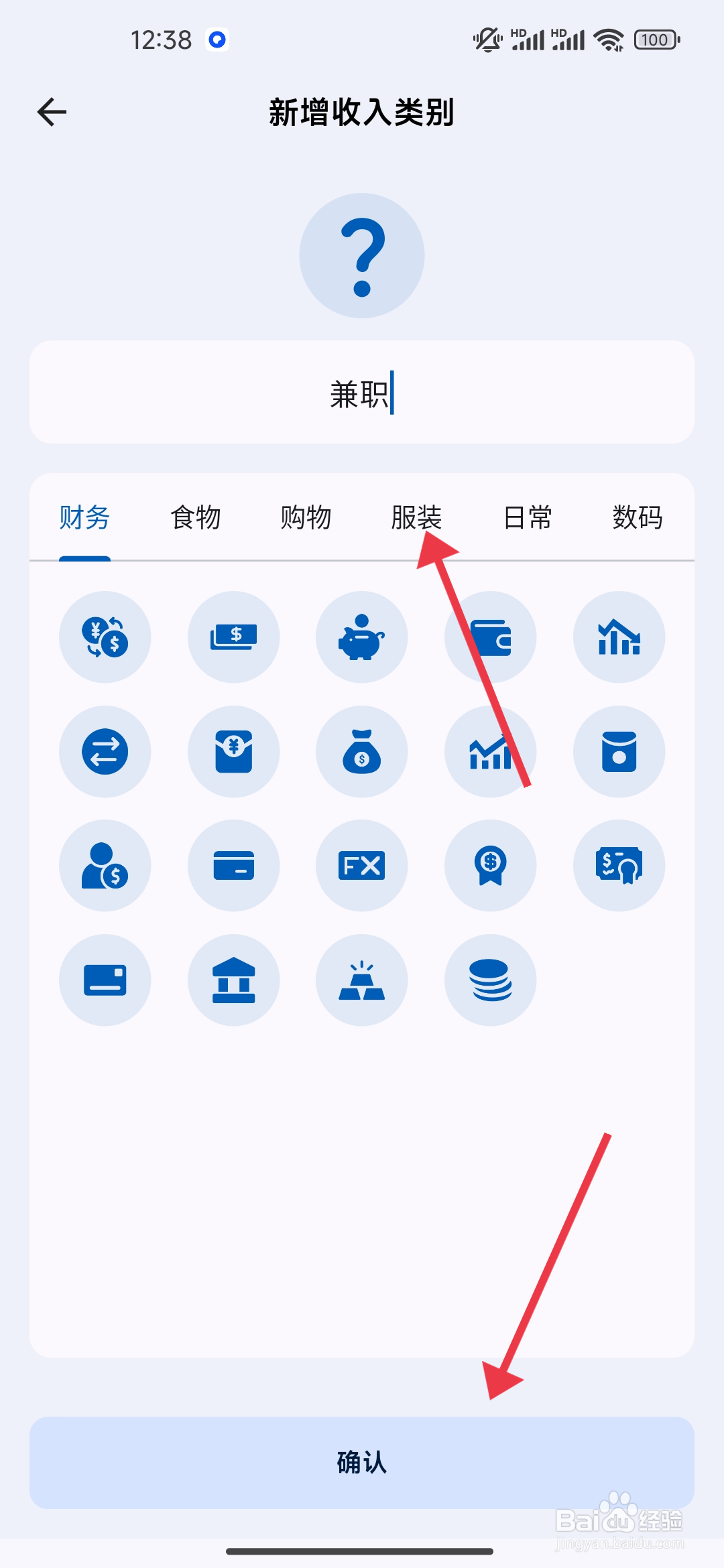The width and height of the screenshot is (724, 1568).
Task: Select the question mark category avatar
Action: 362,255
